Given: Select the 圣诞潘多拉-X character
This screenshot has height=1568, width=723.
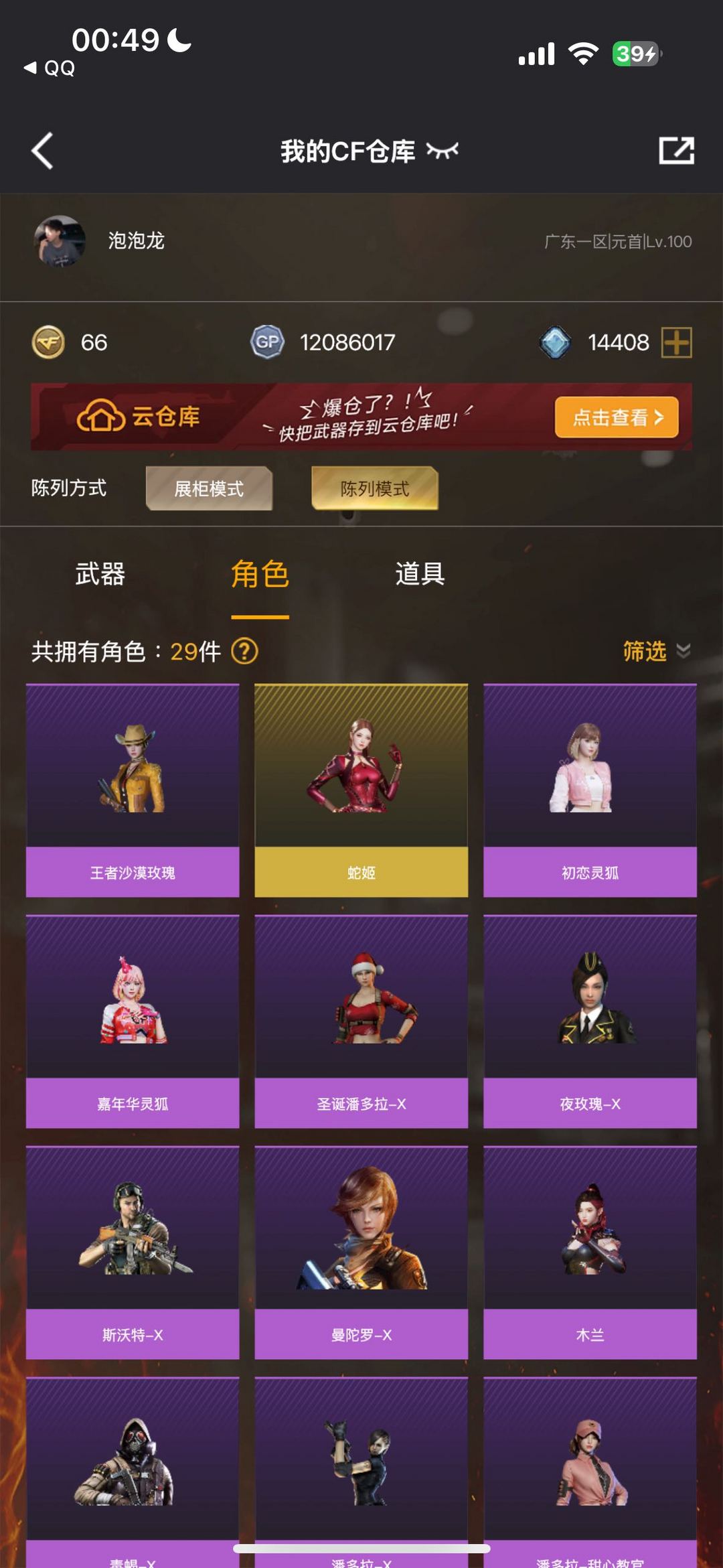Looking at the screenshot, I should pos(361,1021).
